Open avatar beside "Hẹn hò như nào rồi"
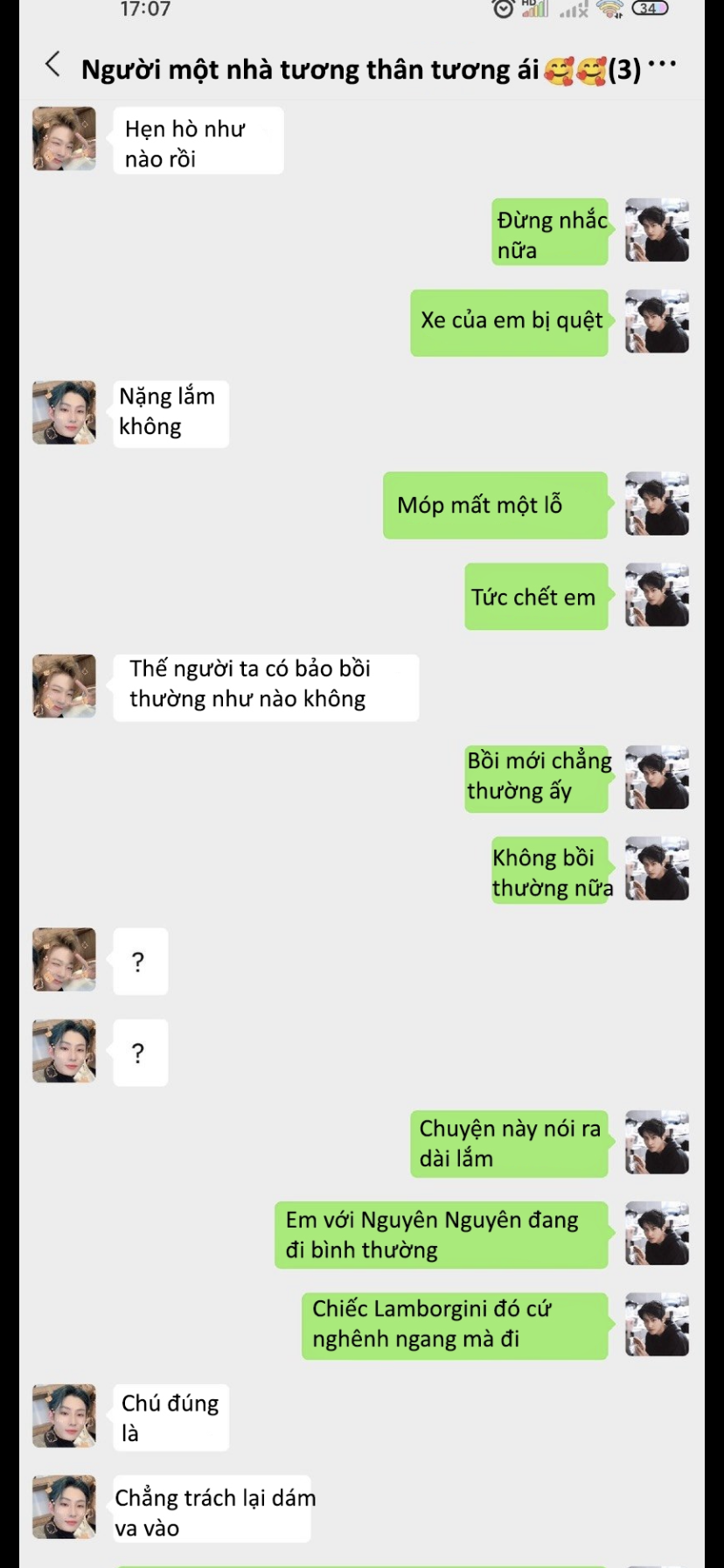 click(64, 138)
